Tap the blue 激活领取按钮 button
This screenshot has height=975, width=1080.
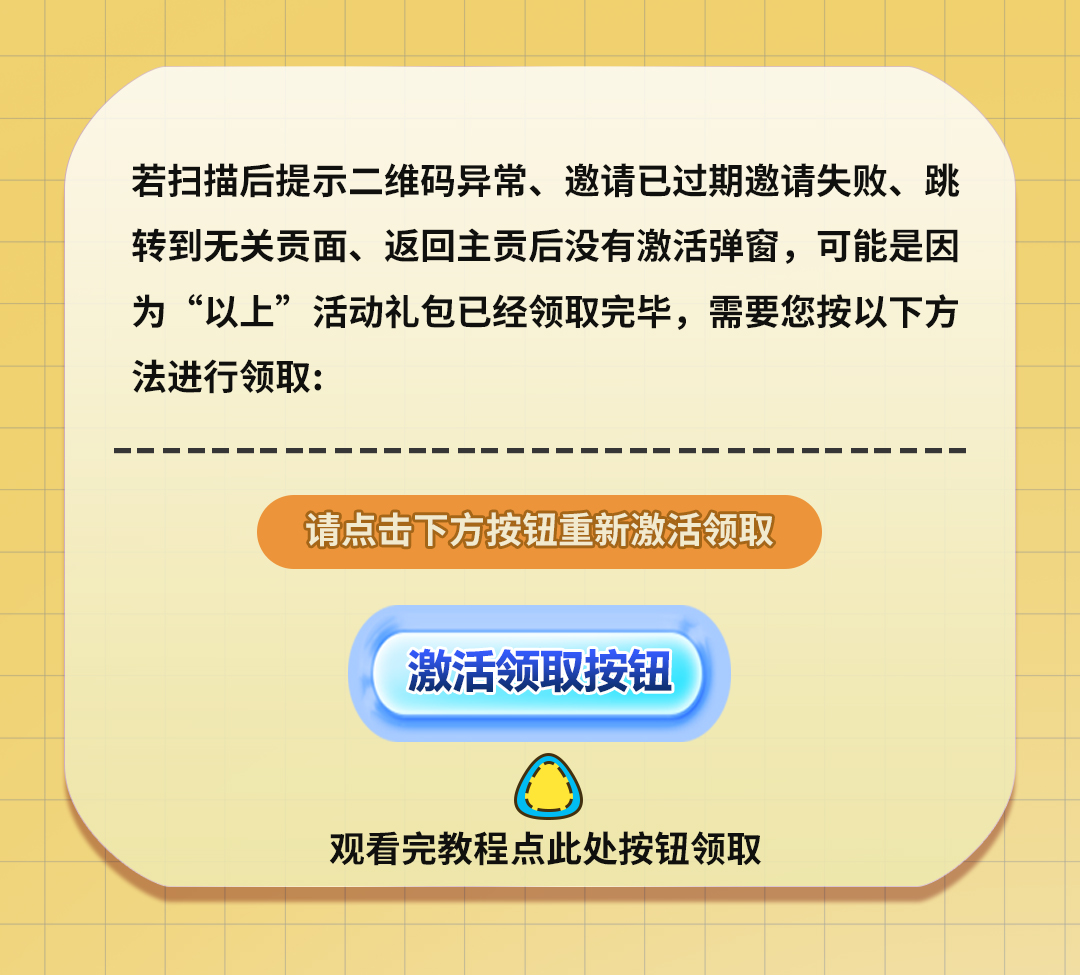pyautogui.click(x=539, y=672)
